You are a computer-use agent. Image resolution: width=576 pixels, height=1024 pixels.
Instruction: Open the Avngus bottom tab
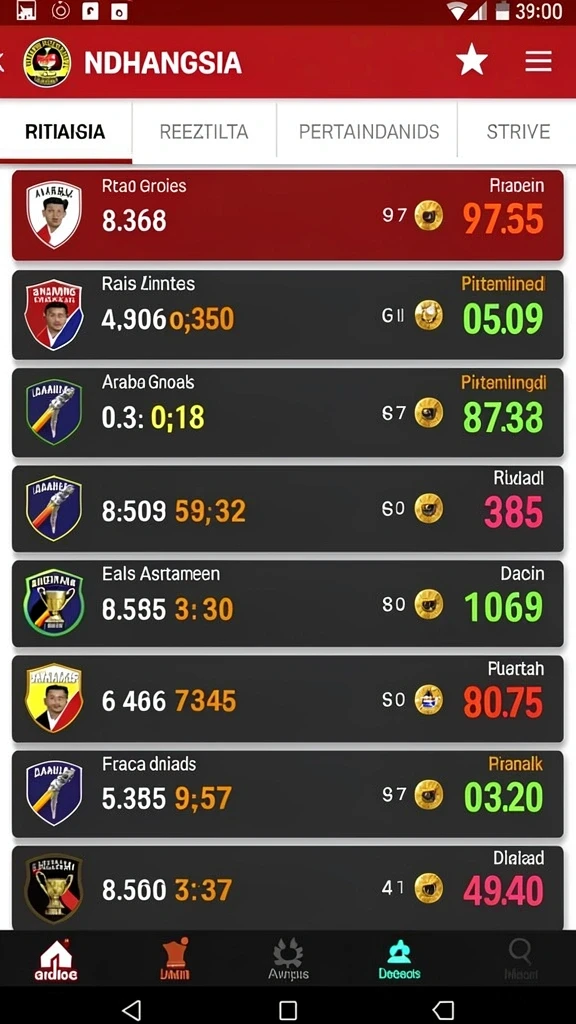tap(288, 960)
